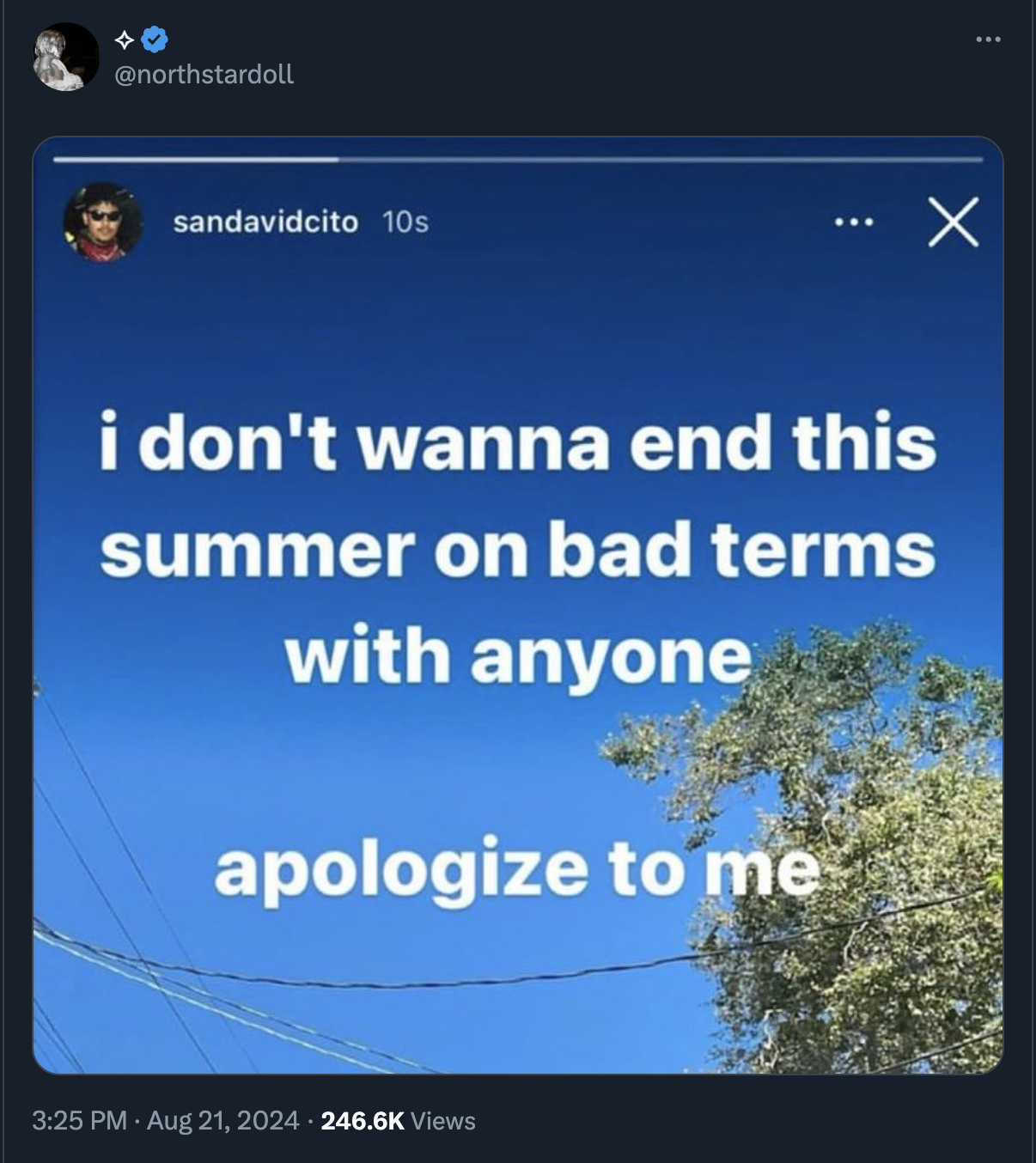Open the @northstardoll profile handle
This screenshot has width=1036, height=1163.
204,75
